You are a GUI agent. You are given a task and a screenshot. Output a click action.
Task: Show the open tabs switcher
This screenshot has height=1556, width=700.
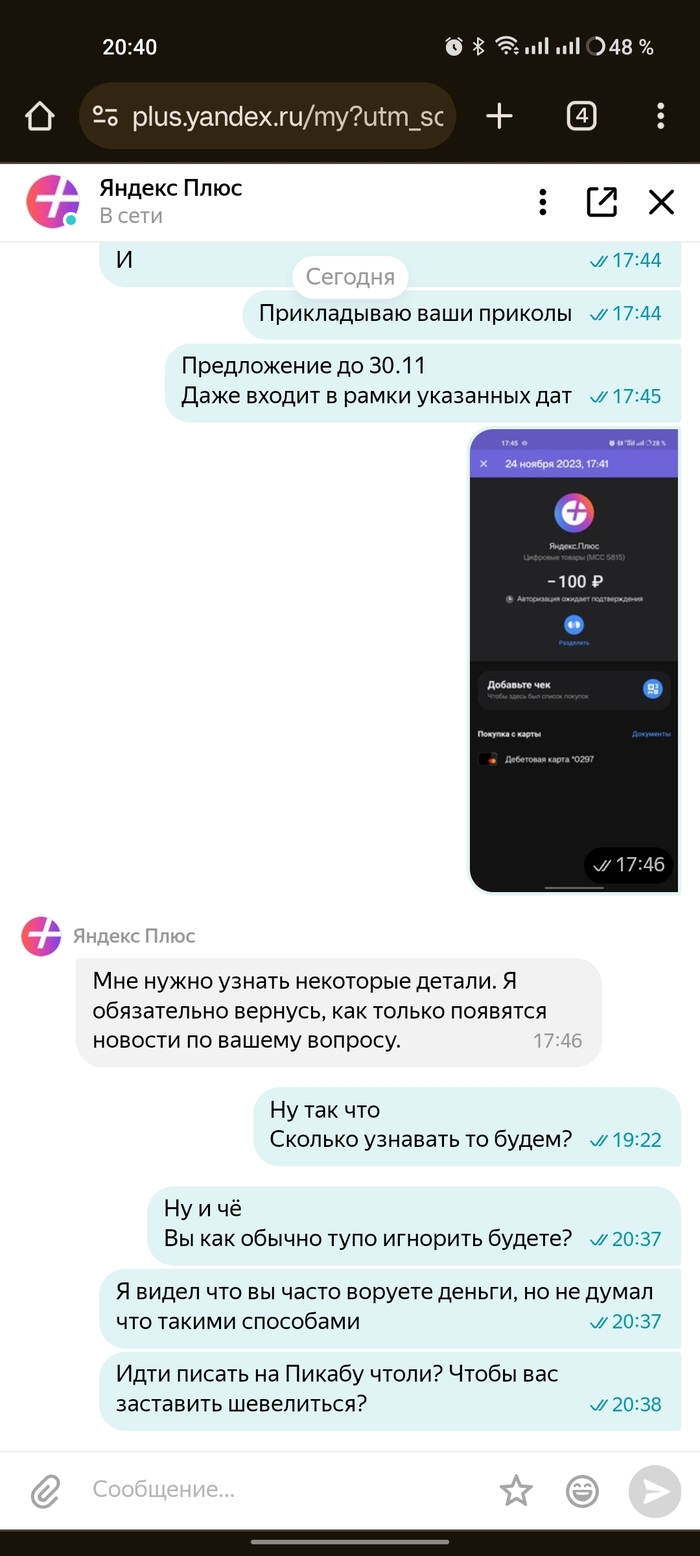point(581,116)
